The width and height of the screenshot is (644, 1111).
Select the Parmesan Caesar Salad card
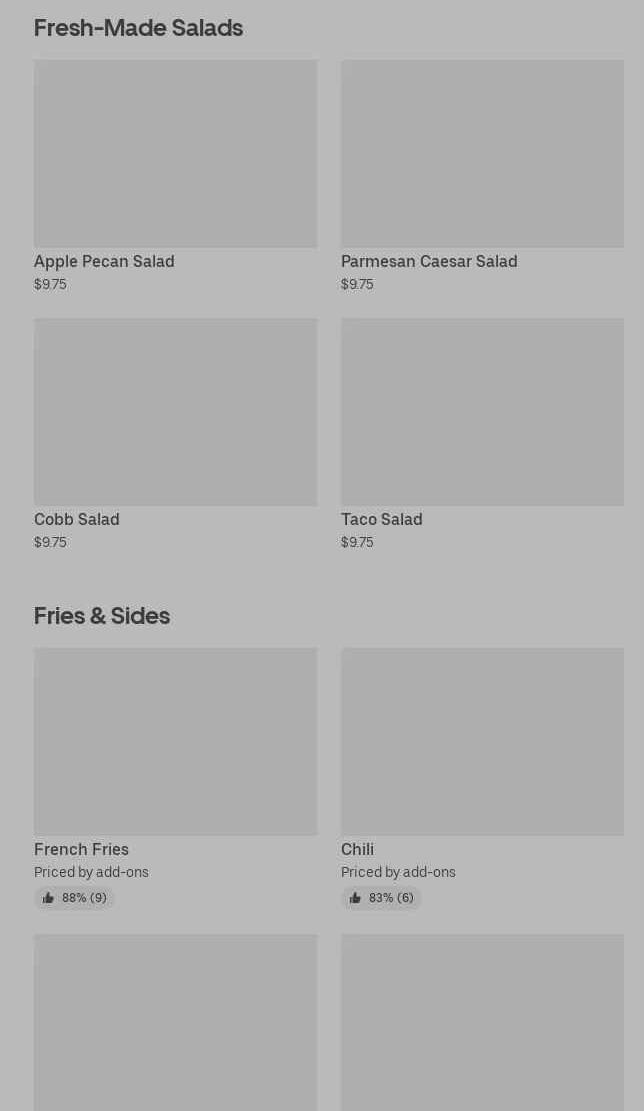[482, 176]
